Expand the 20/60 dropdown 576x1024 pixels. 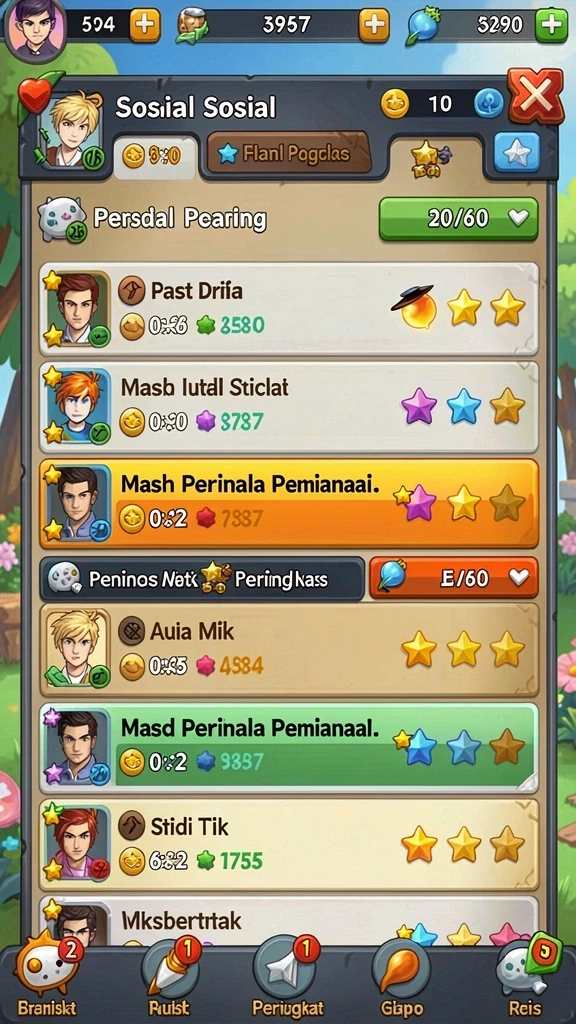tap(458, 219)
